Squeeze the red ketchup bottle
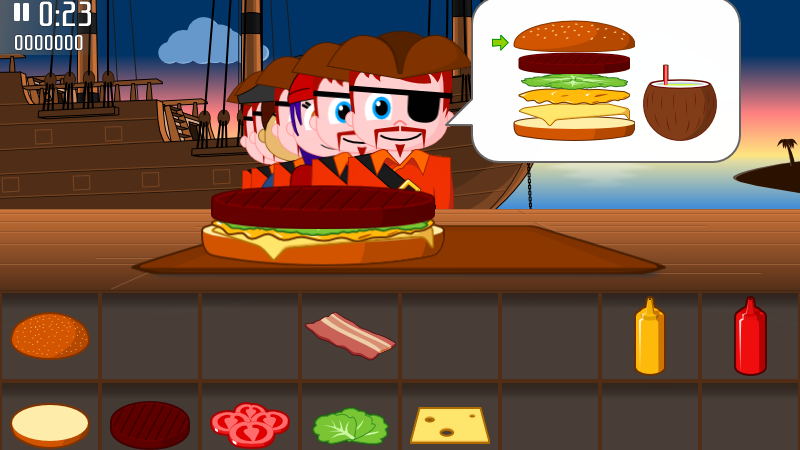The width and height of the screenshot is (800, 450). [750, 337]
